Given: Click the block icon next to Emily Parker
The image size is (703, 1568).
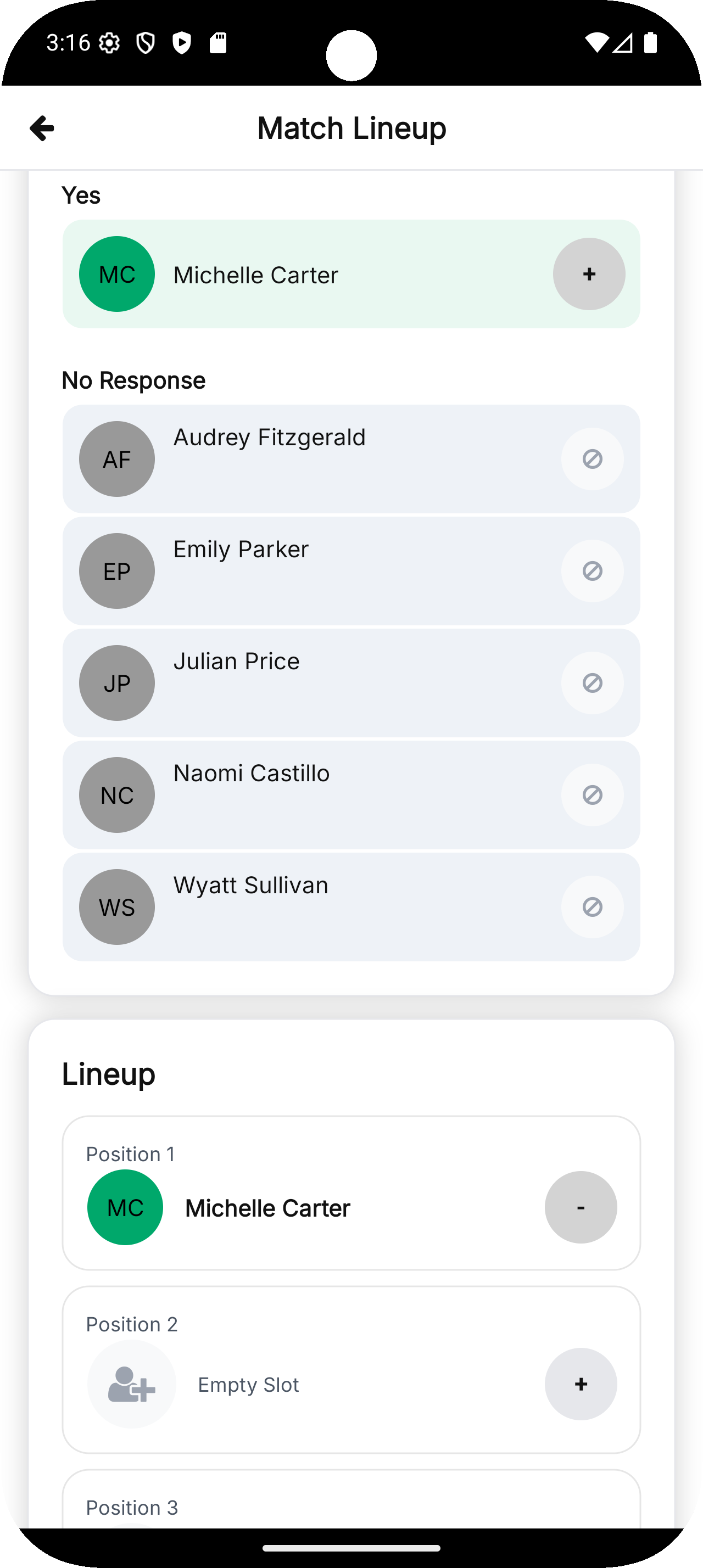Looking at the screenshot, I should point(592,571).
